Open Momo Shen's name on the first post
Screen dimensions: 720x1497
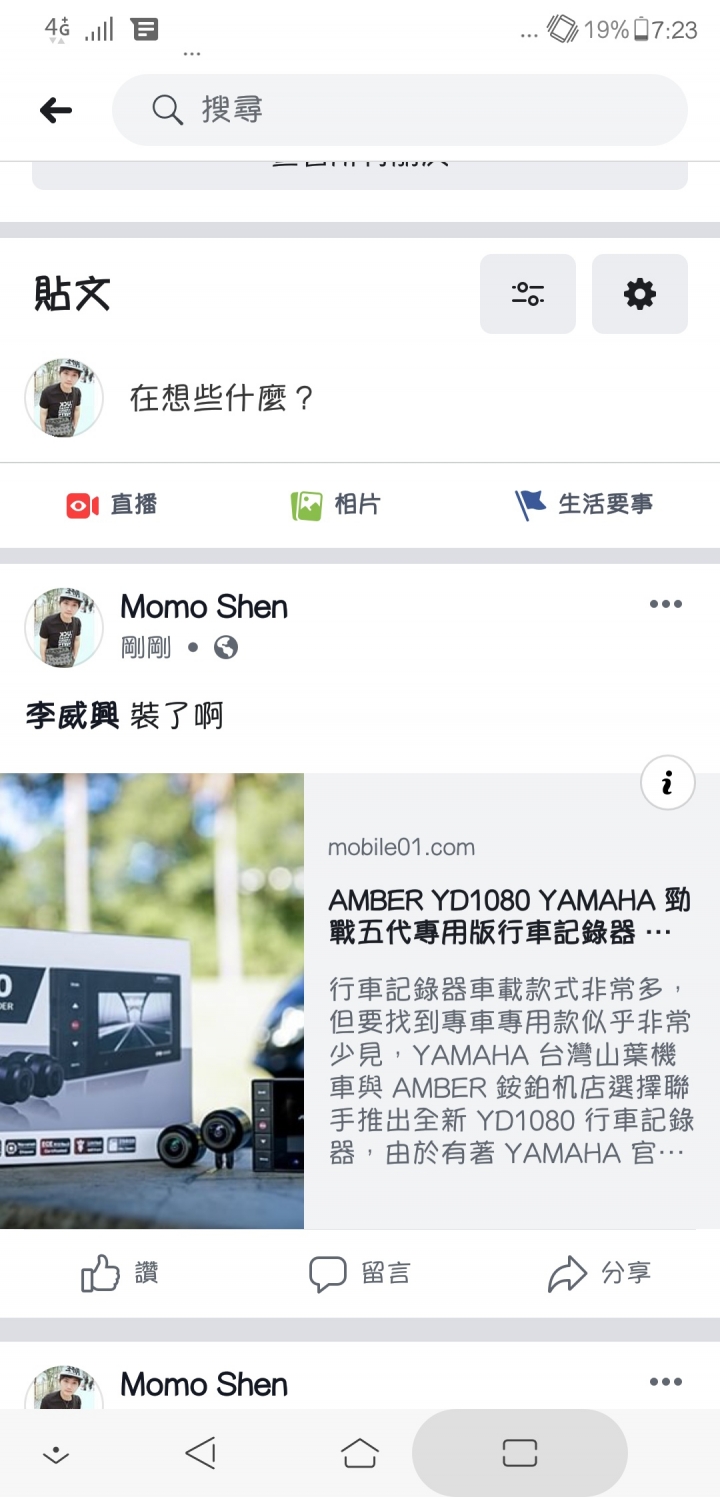204,607
